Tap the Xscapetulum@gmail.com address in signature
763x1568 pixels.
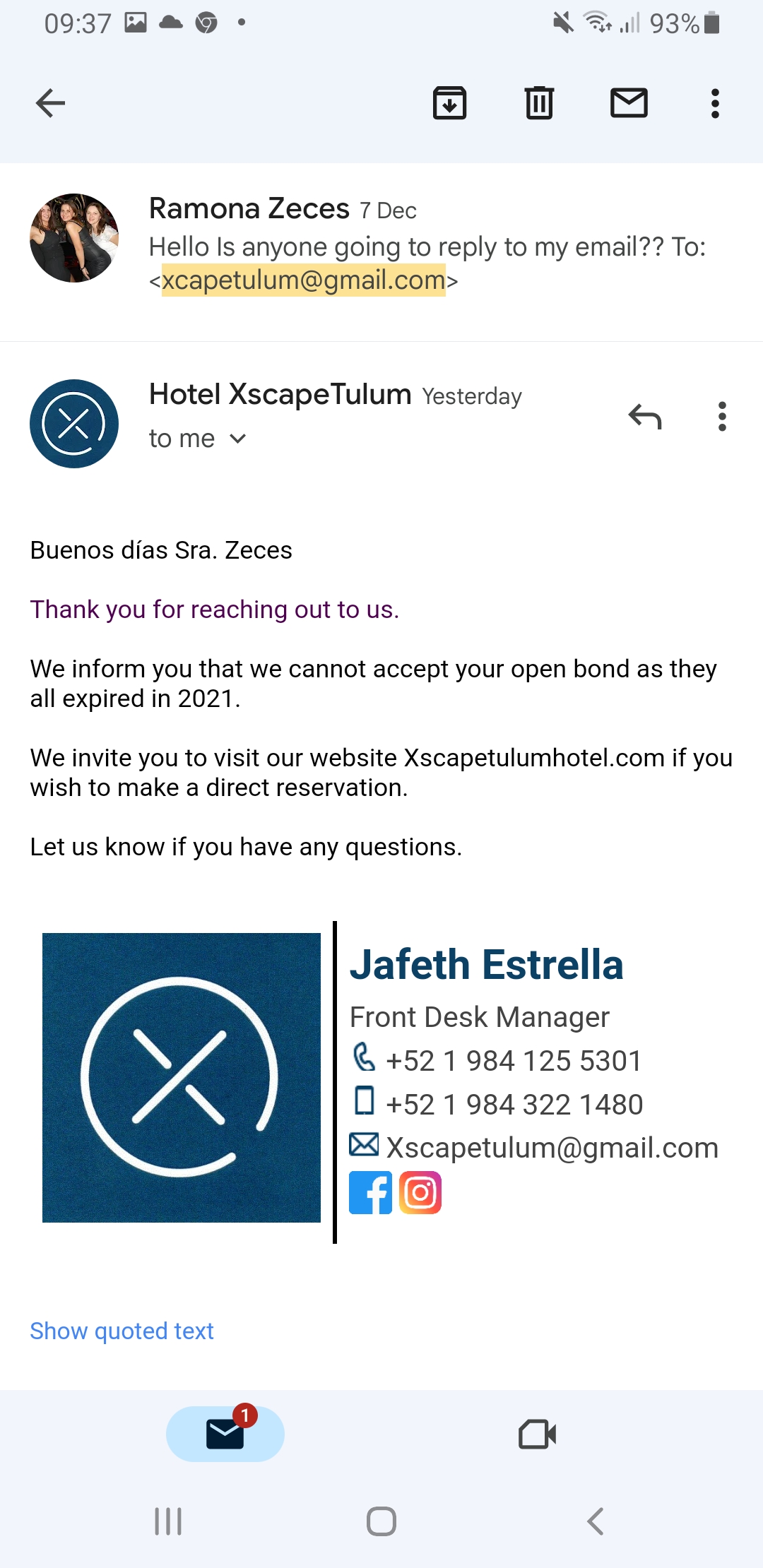pyautogui.click(x=552, y=1148)
